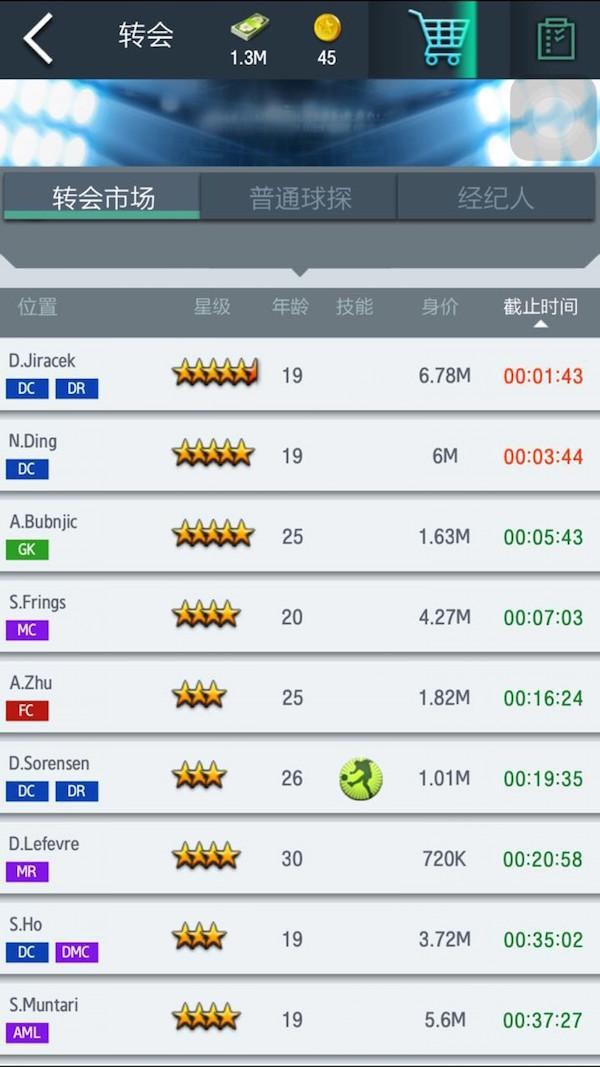The height and width of the screenshot is (1067, 600).
Task: Open D.Sorensen's listing
Action: (300, 777)
